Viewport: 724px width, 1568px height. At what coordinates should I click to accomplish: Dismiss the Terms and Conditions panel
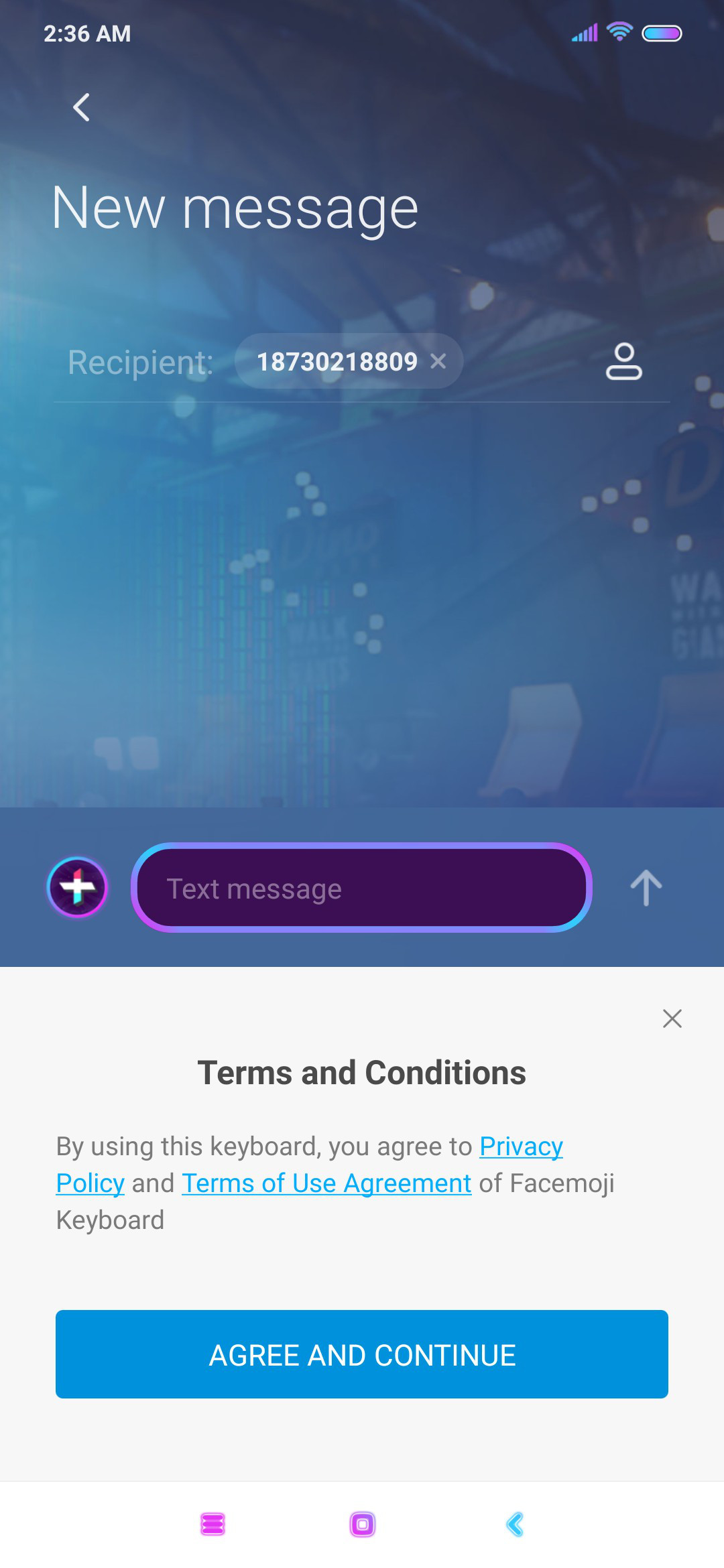point(672,1019)
